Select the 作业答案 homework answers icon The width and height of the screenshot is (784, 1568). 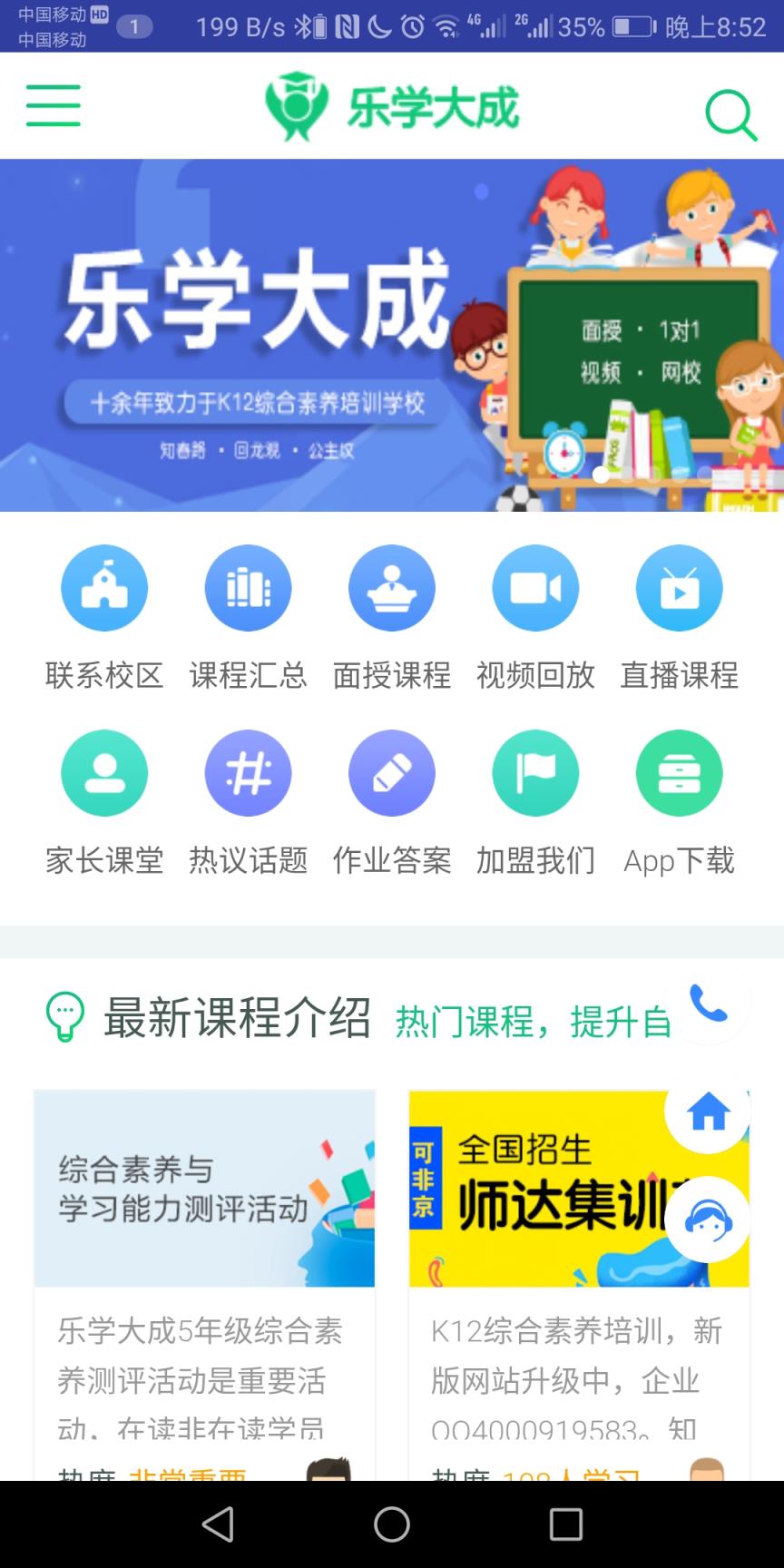pyautogui.click(x=391, y=772)
